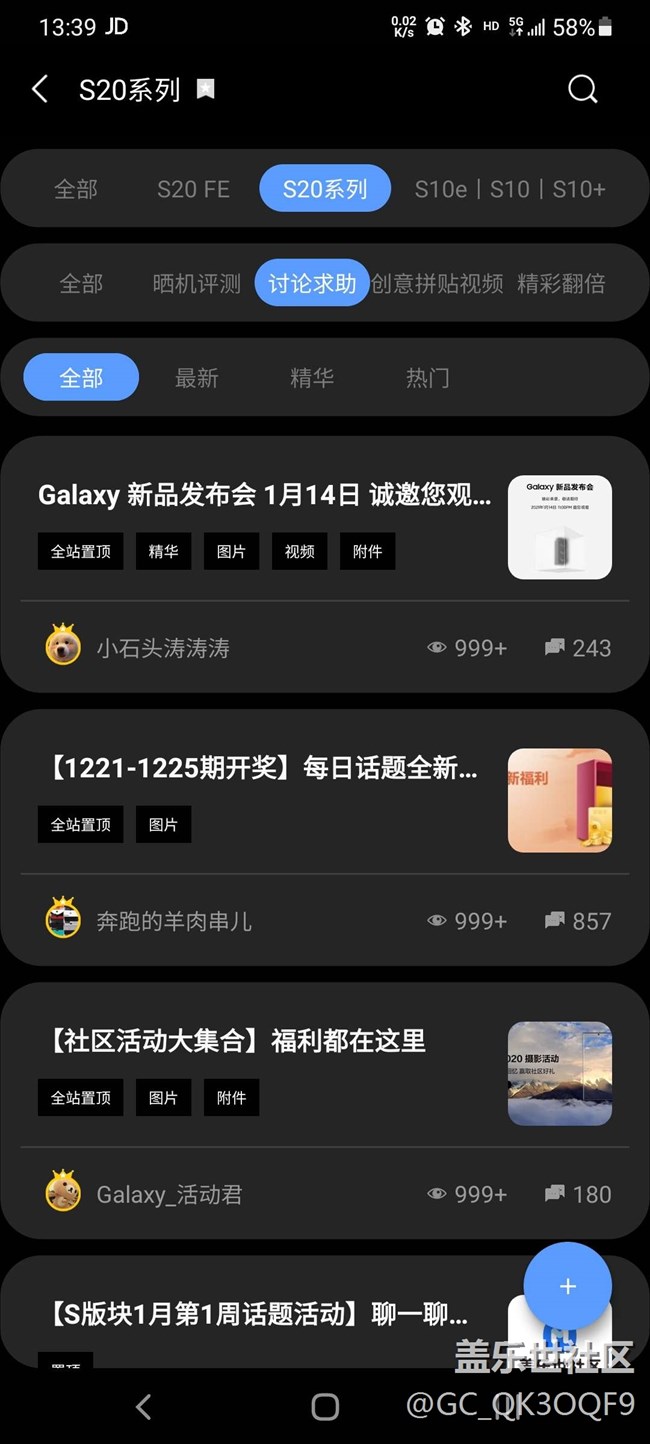This screenshot has width=650, height=1444.
Task: Tap the system home button
Action: click(325, 1407)
